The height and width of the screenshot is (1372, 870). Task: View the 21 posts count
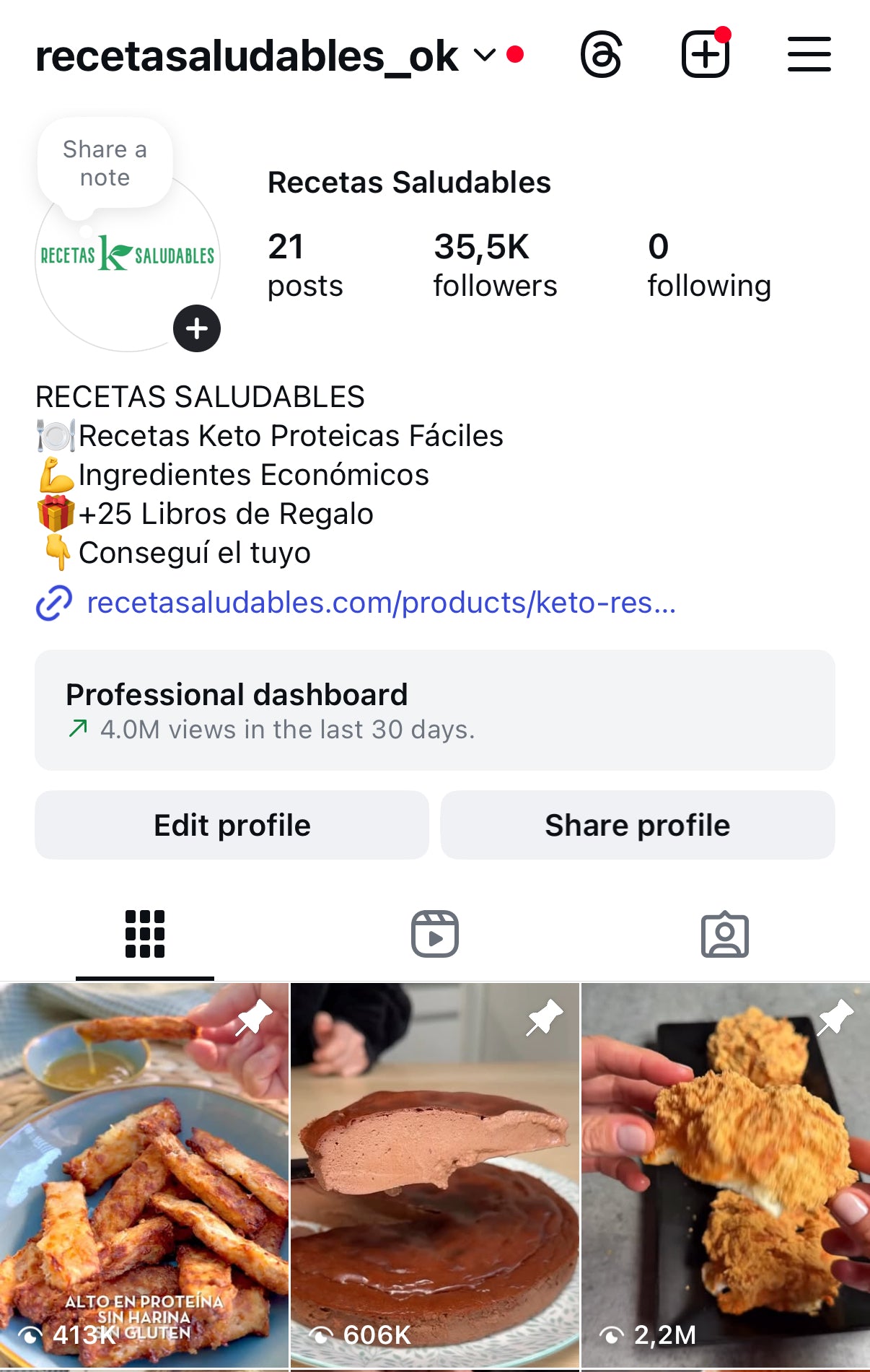click(x=305, y=266)
